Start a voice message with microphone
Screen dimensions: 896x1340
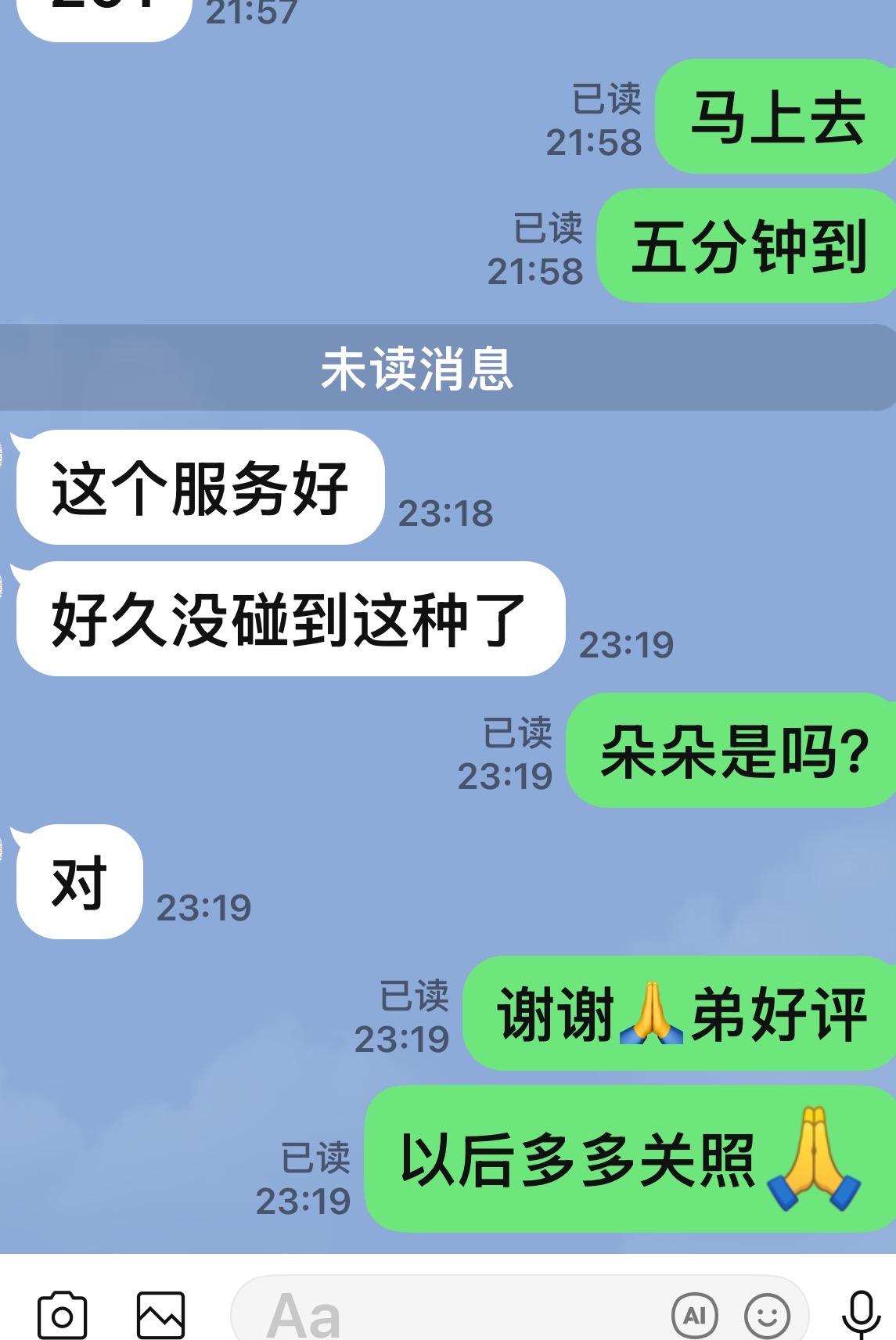(x=861, y=1315)
